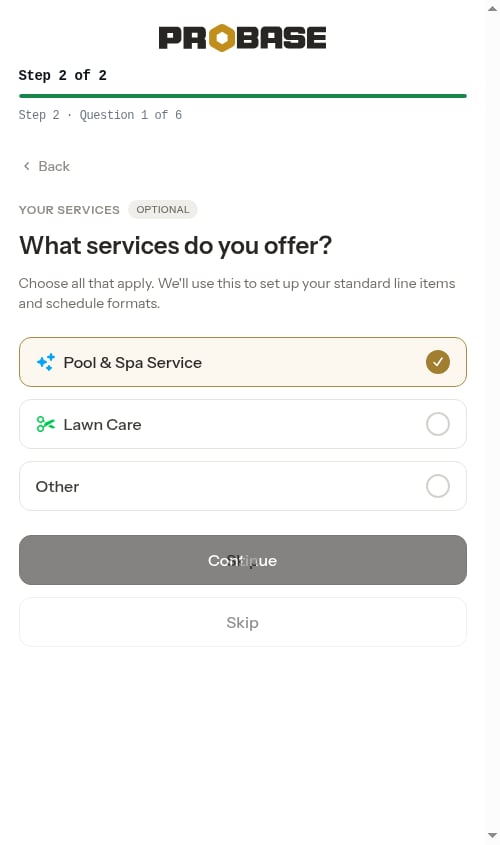The image size is (500, 845).
Task: Deselect the Pool & Spa Service option
Action: click(242, 362)
